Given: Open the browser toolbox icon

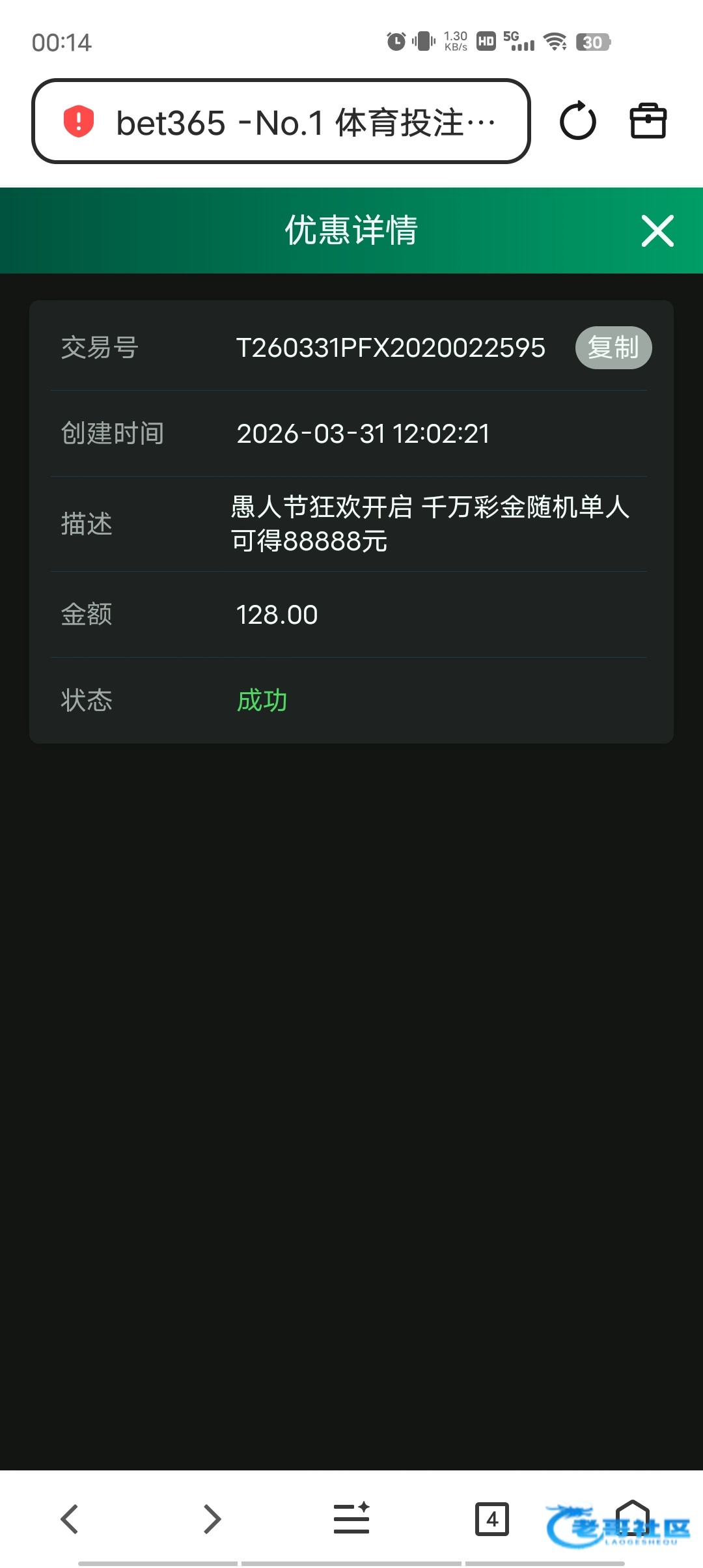Looking at the screenshot, I should [x=648, y=122].
